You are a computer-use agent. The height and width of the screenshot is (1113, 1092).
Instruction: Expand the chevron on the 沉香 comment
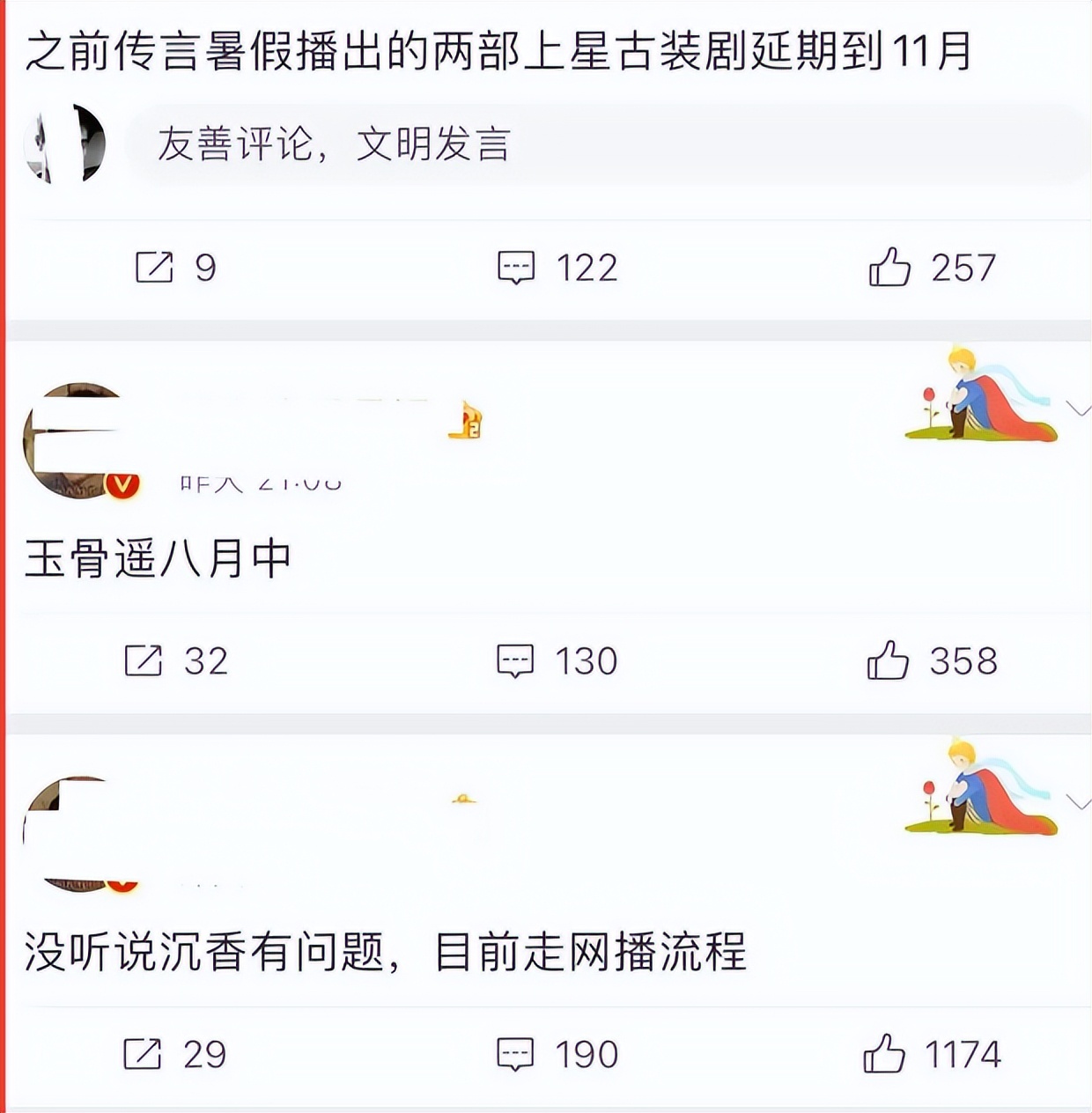(1081, 803)
